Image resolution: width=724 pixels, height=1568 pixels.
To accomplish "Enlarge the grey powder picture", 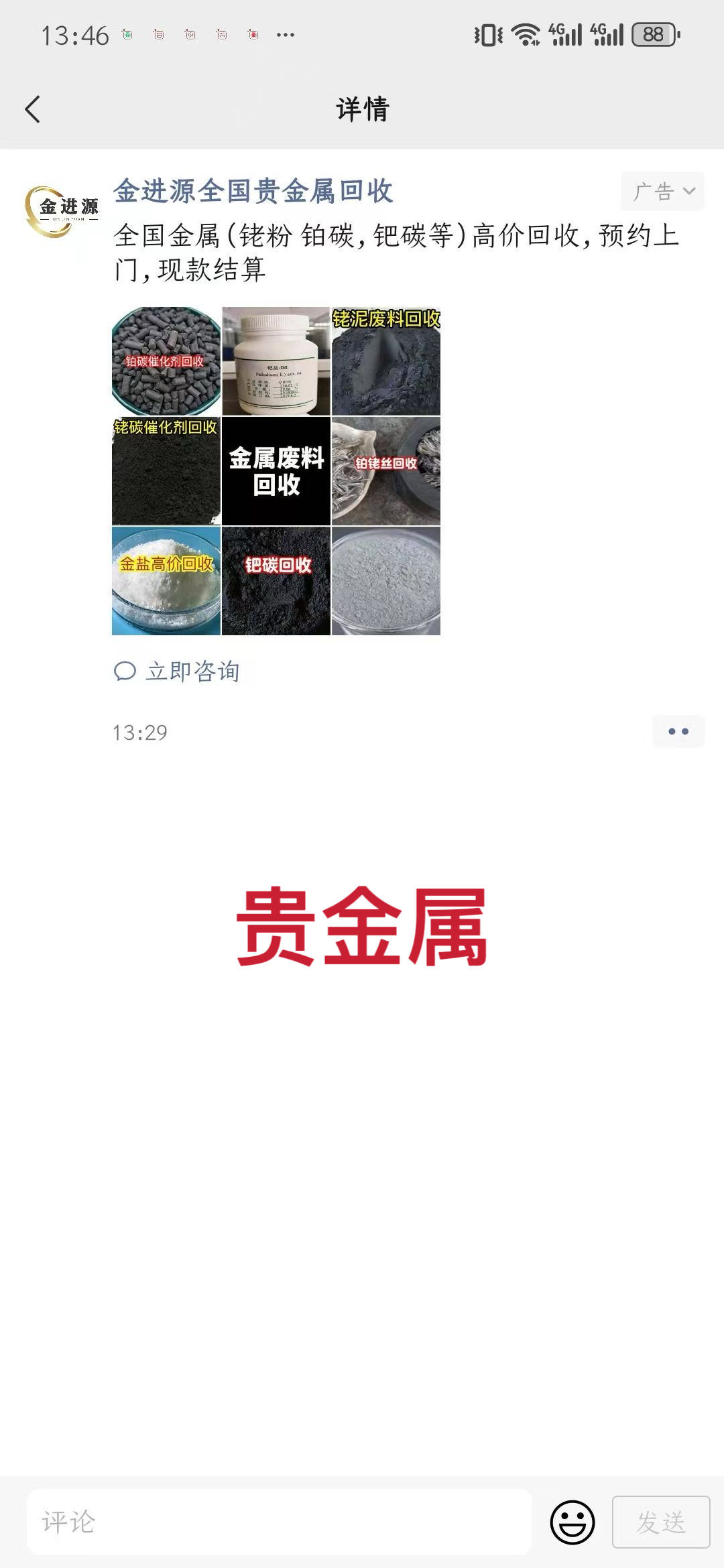I will tap(386, 581).
